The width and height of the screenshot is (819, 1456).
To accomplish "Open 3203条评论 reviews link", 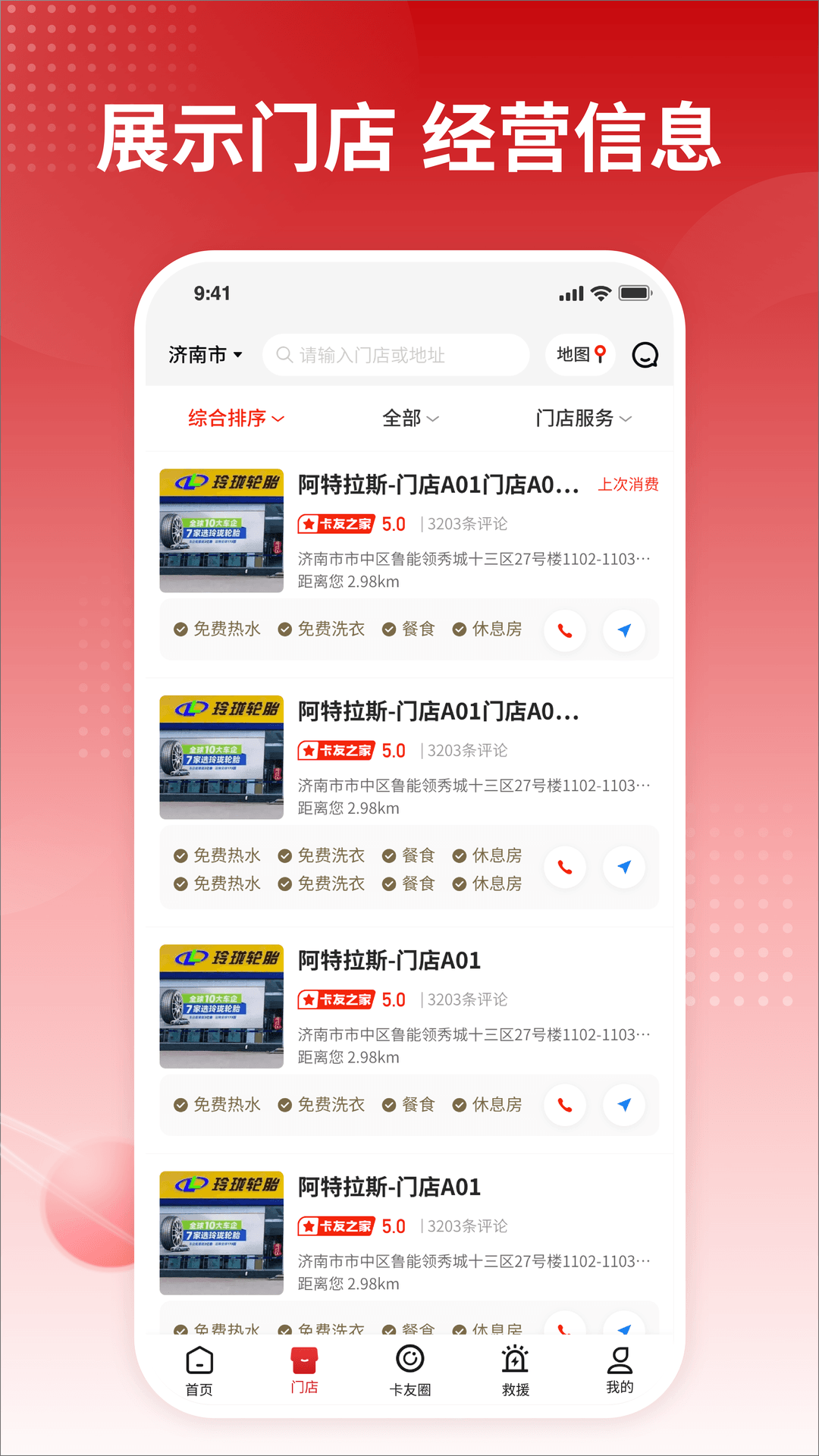I will (468, 523).
